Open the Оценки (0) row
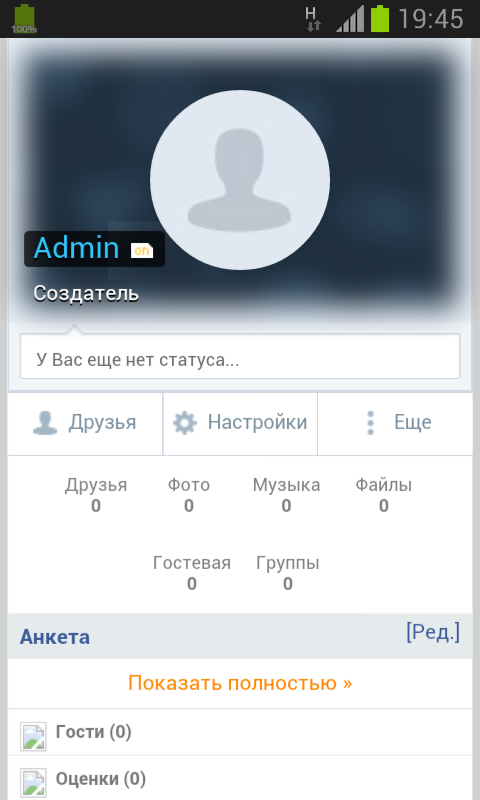This screenshot has width=480, height=800. (240, 779)
